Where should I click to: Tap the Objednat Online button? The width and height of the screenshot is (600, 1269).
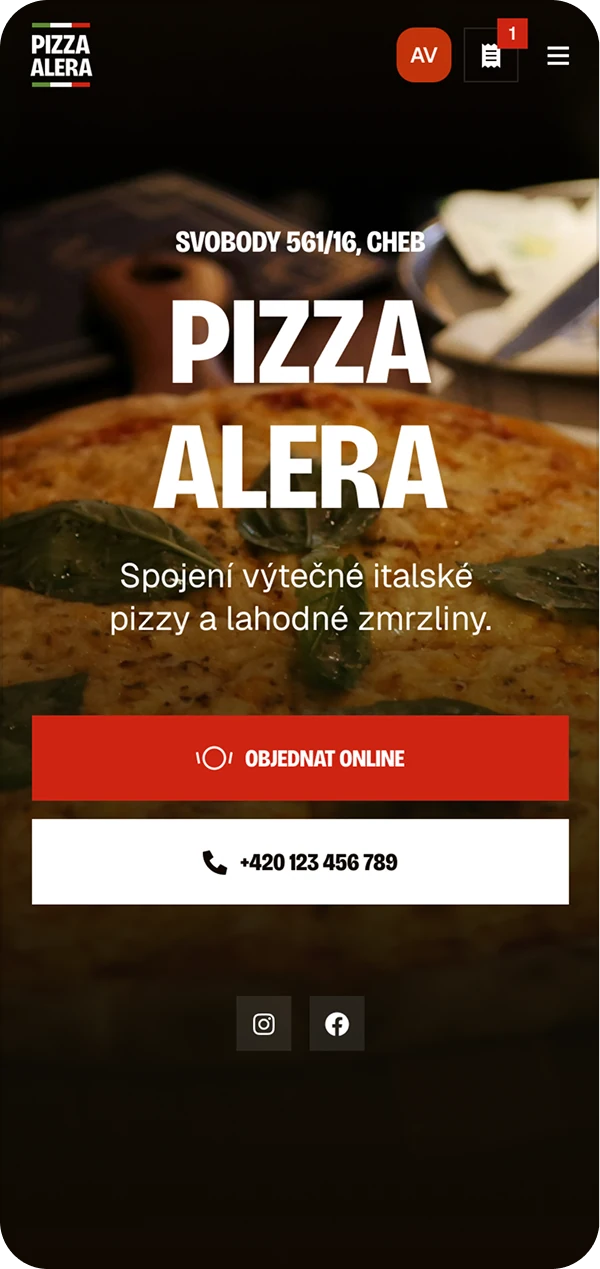(300, 758)
